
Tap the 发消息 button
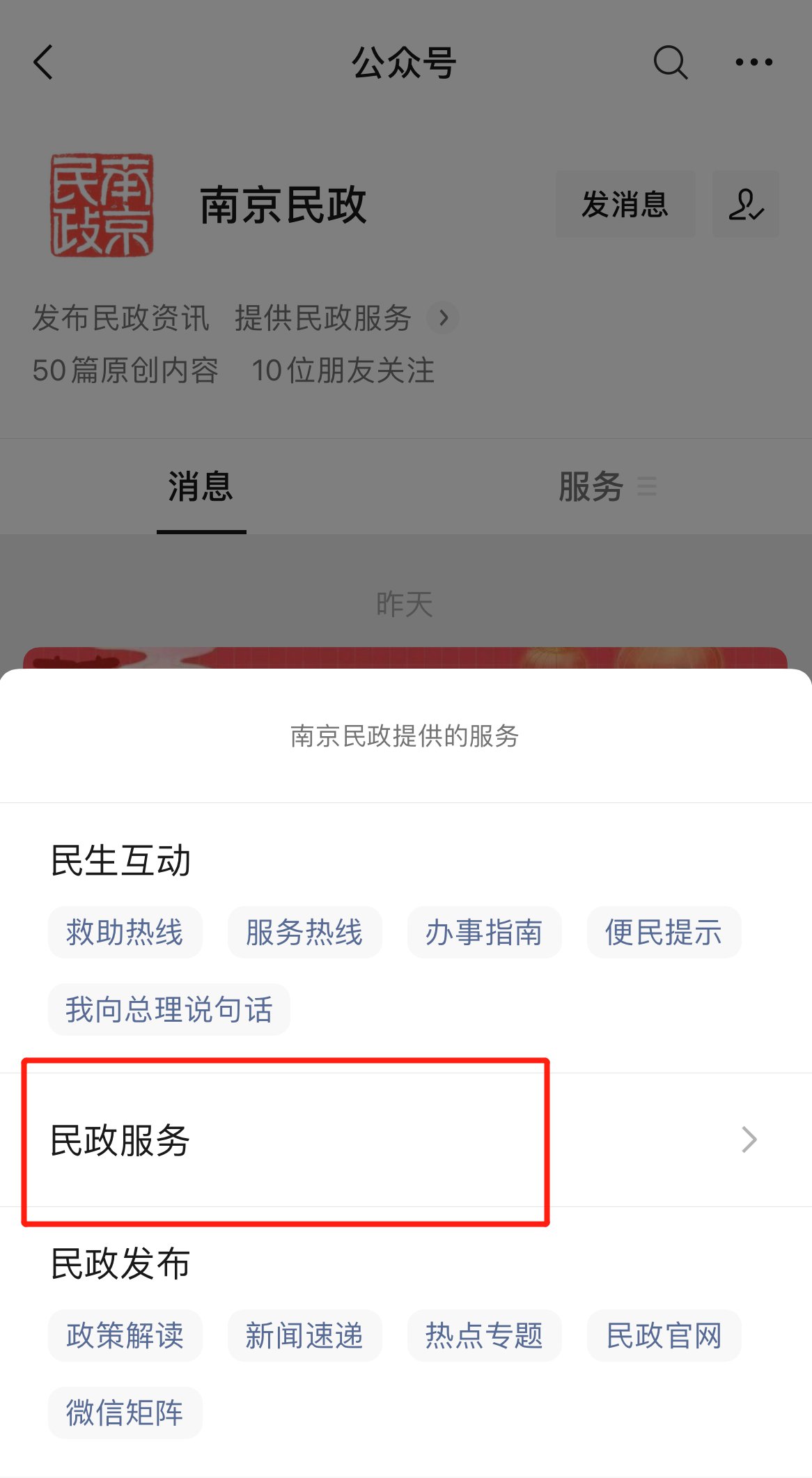tap(625, 205)
